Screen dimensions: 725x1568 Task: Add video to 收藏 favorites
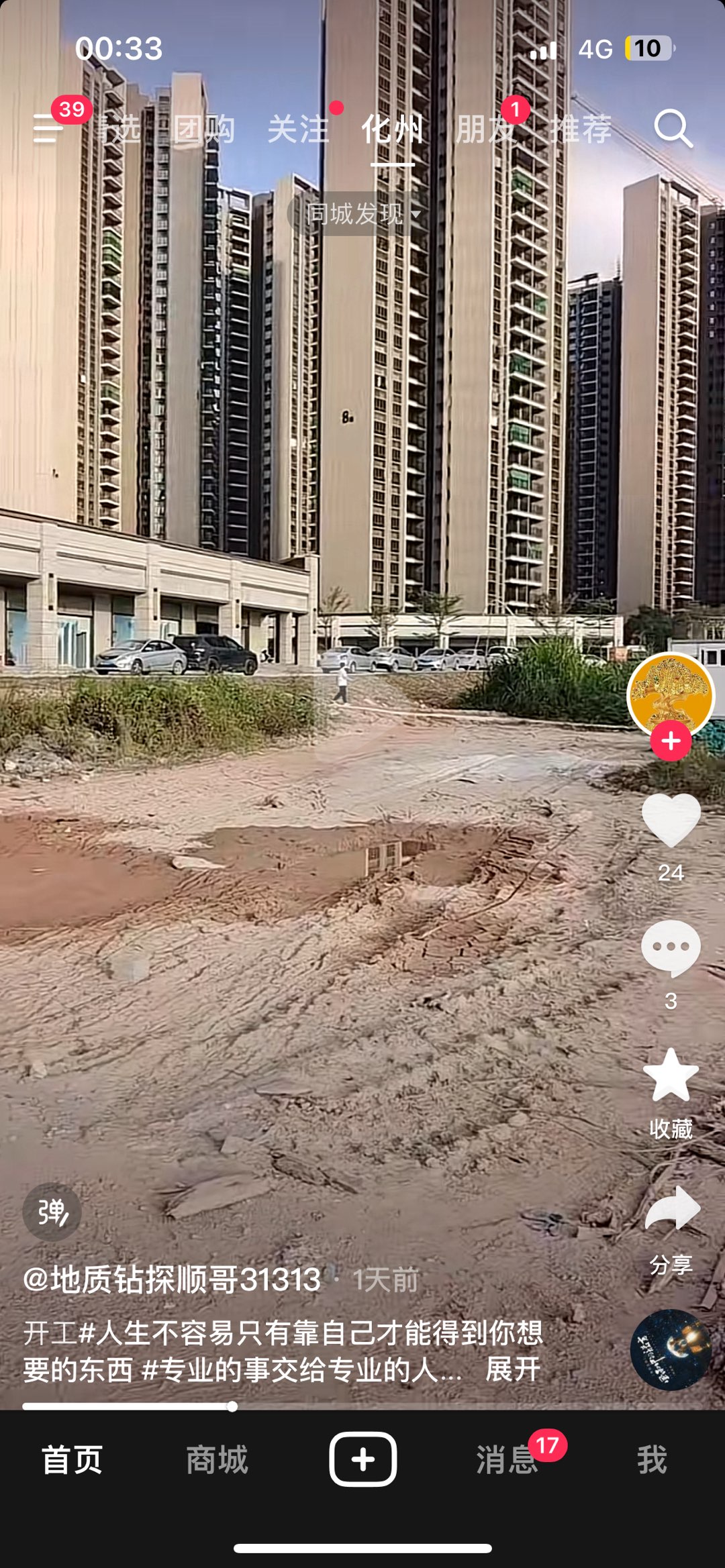click(671, 1076)
